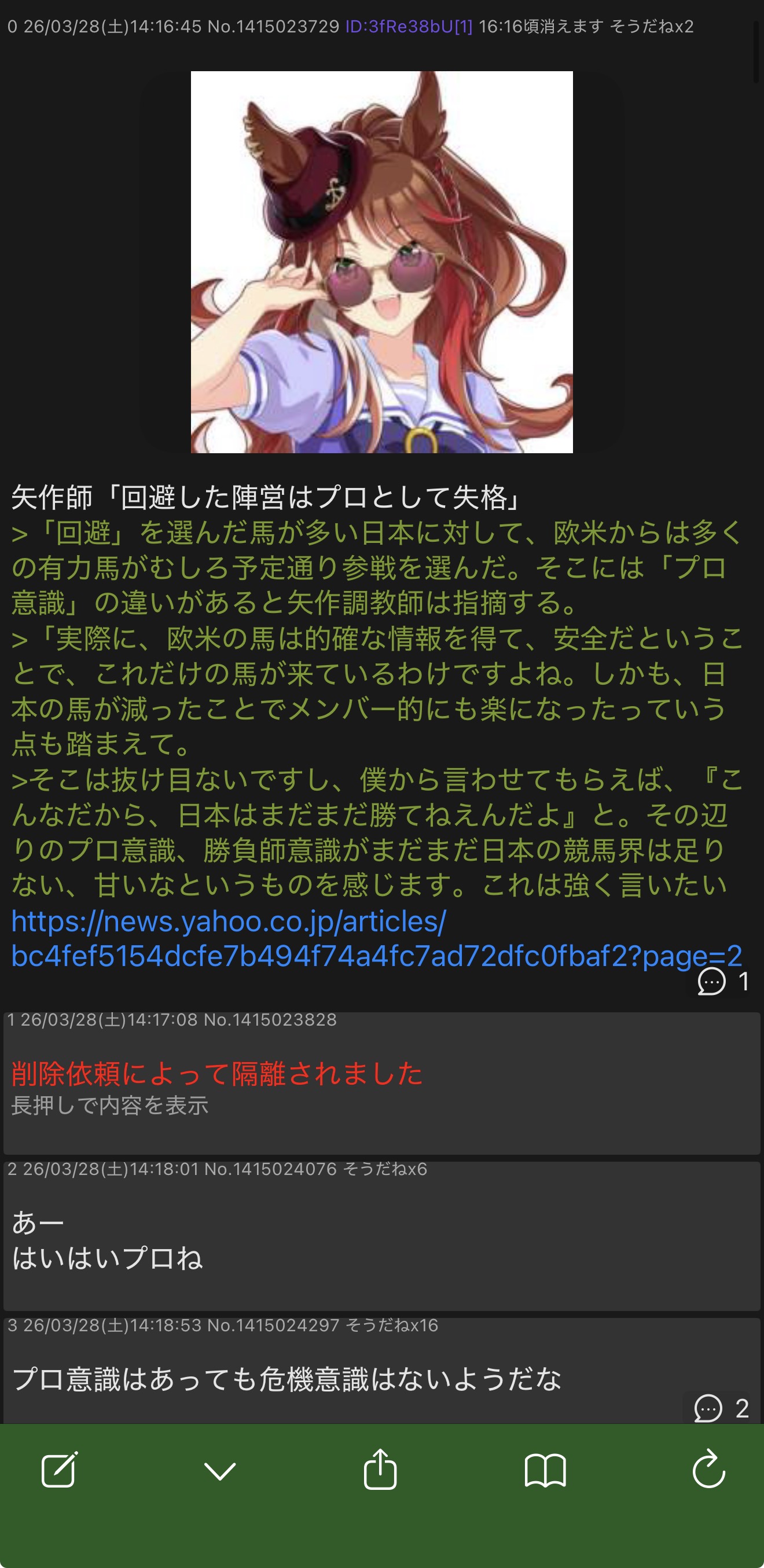The width and height of the screenshot is (764, 1568).
Task: Open the book icon in toolbar
Action: [545, 1470]
